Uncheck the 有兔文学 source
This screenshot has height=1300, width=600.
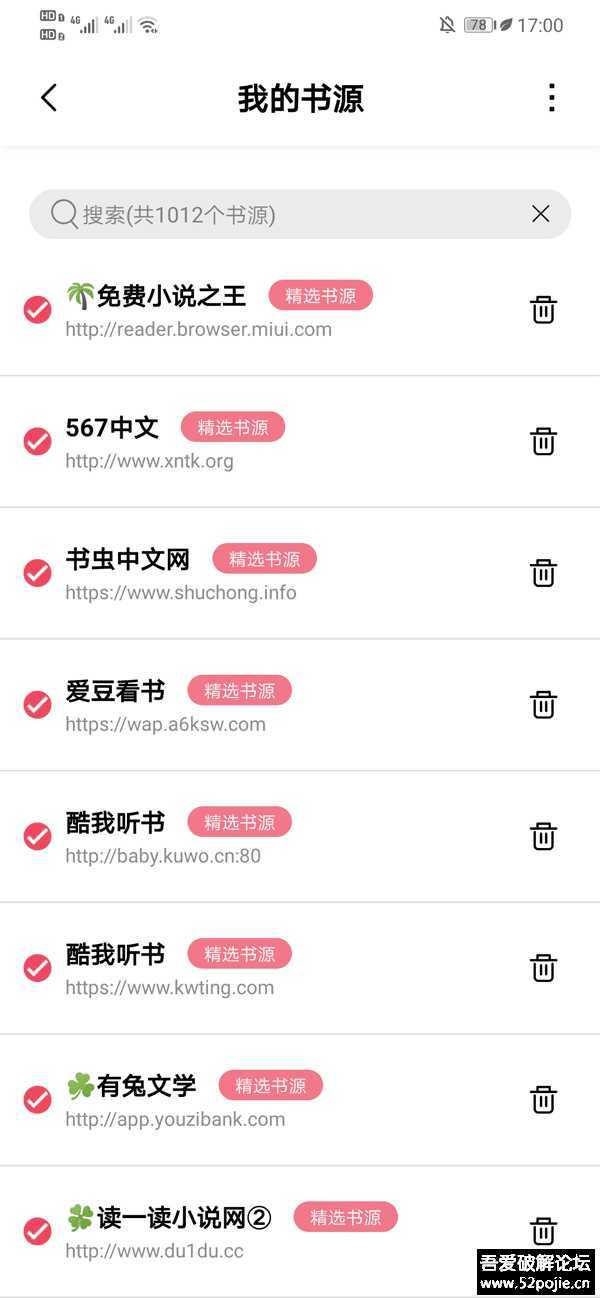pos(38,1099)
